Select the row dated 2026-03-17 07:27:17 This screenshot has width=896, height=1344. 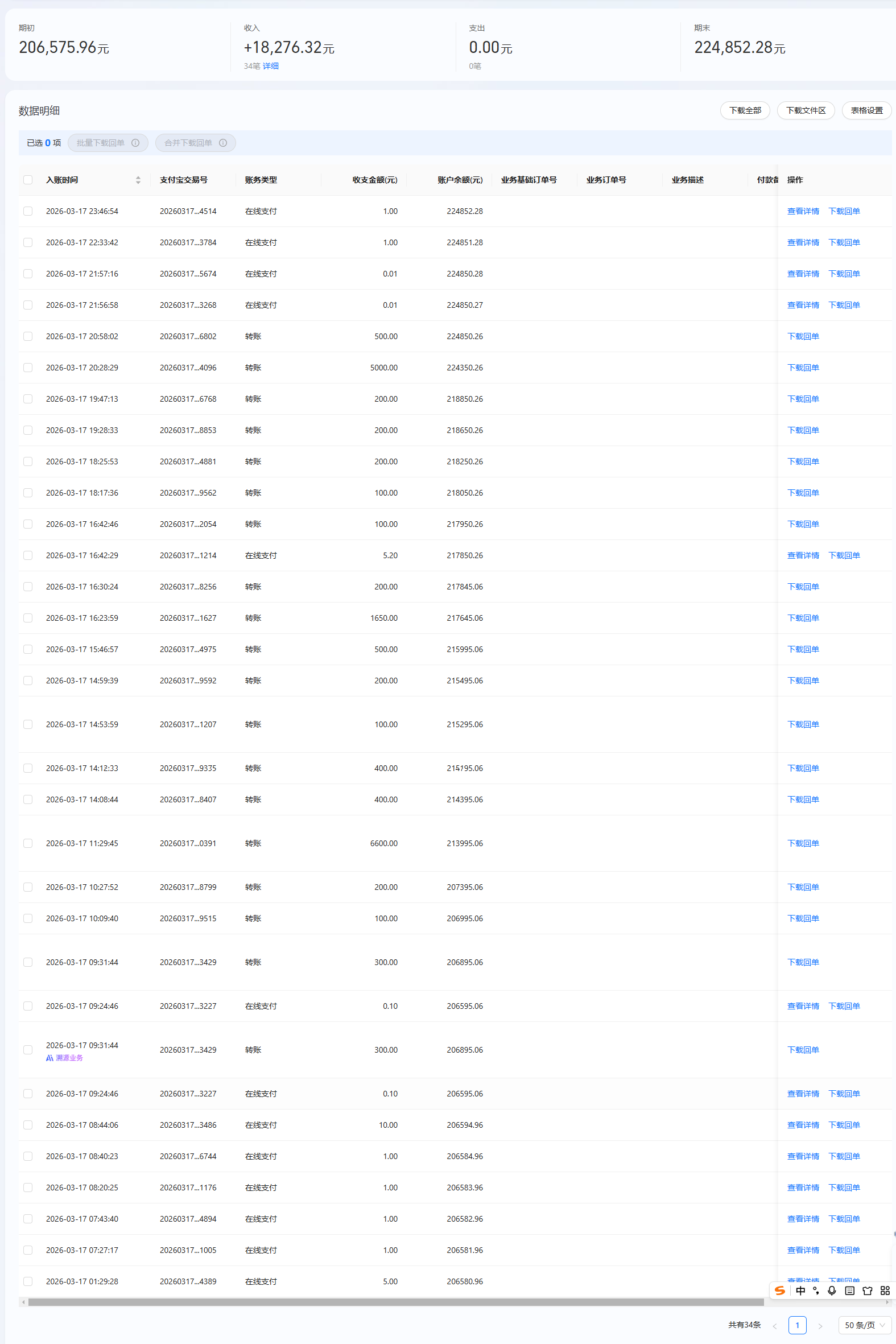coord(28,1250)
